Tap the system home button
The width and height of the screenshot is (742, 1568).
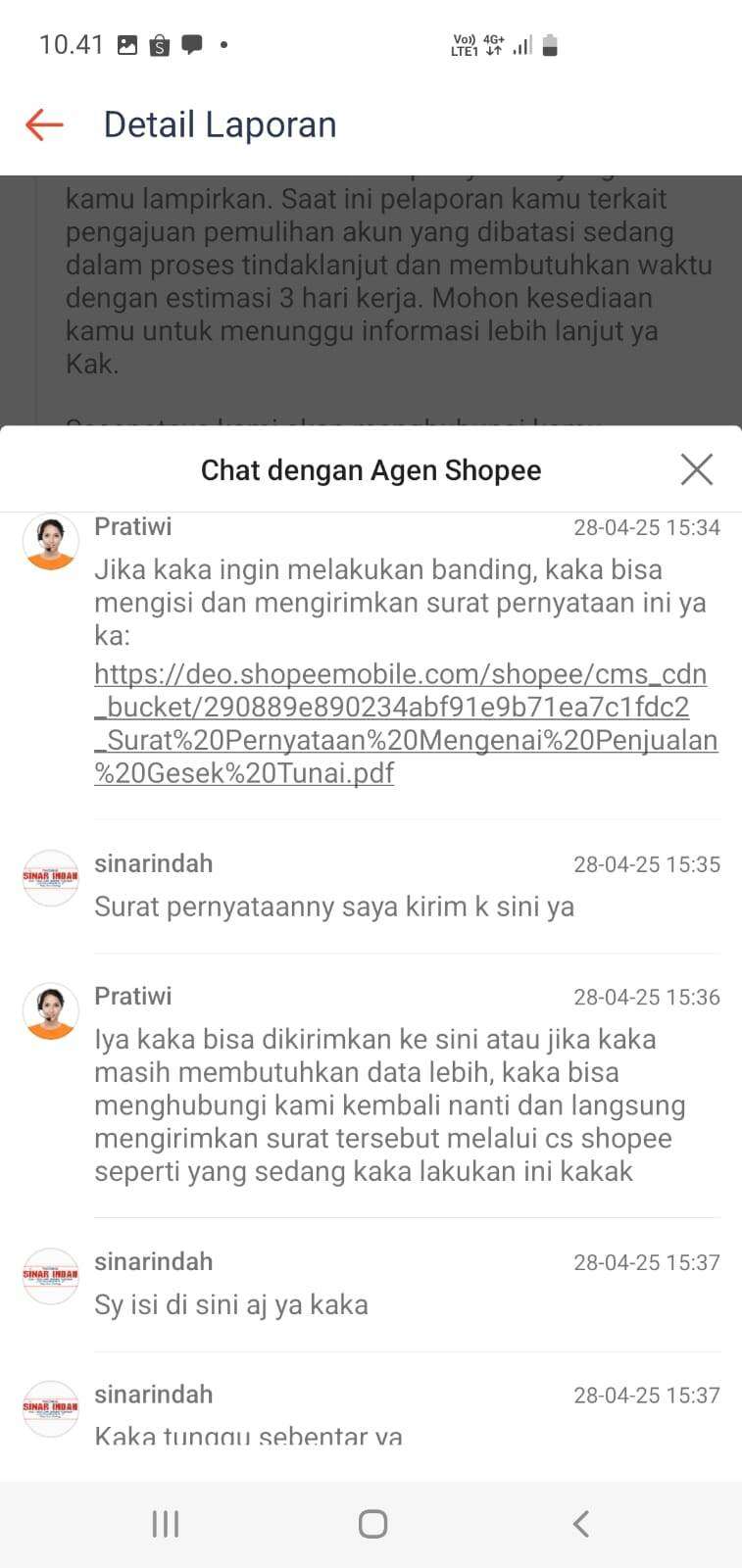372,1524
